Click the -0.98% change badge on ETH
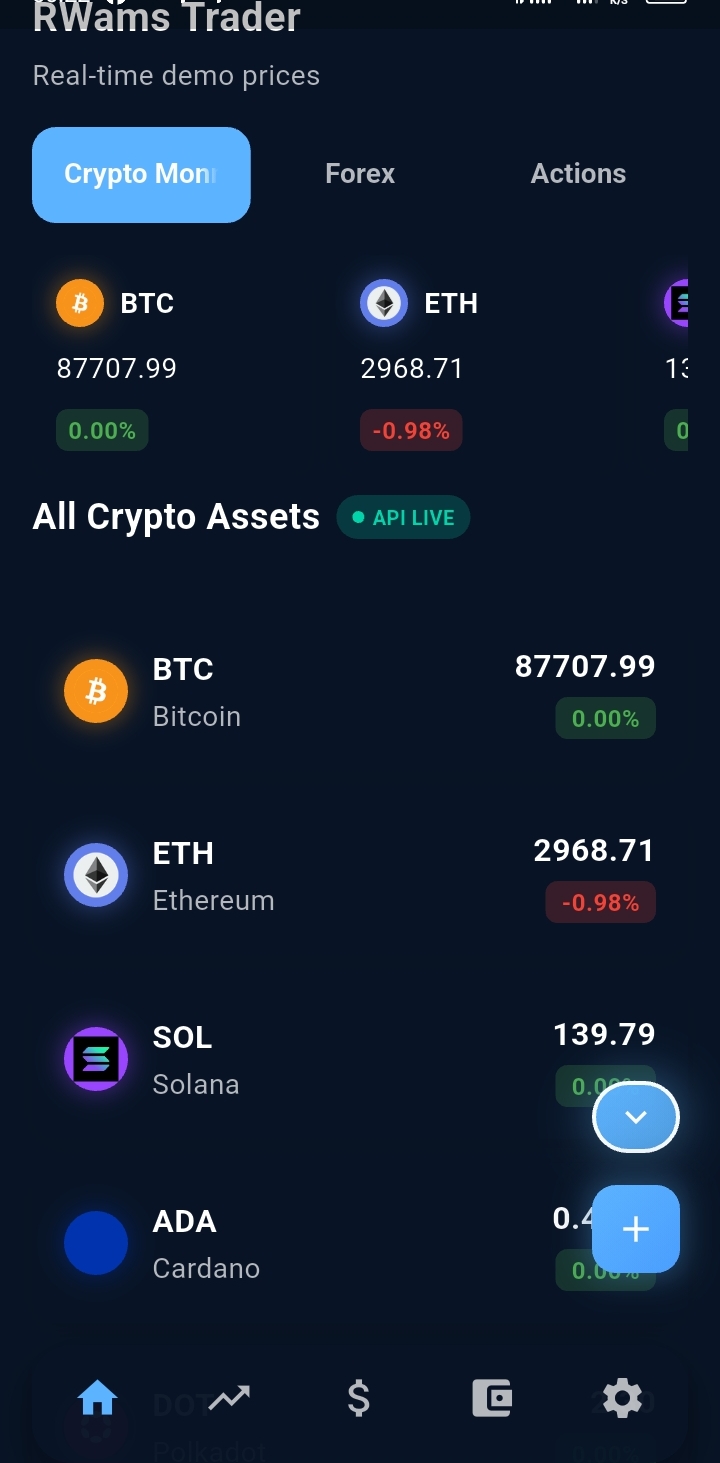This screenshot has height=1463, width=720. (x=600, y=901)
